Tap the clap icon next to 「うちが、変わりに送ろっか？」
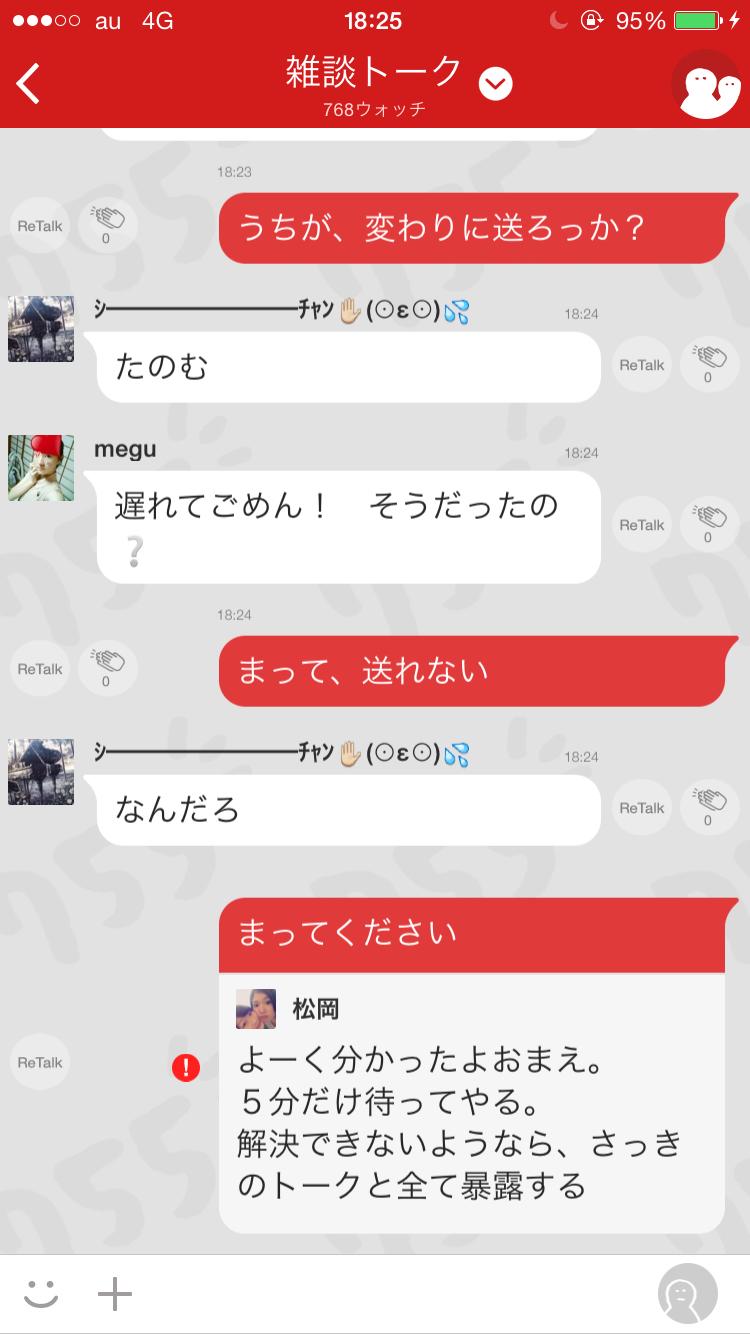Viewport: 750px width, 1334px height. tap(108, 224)
